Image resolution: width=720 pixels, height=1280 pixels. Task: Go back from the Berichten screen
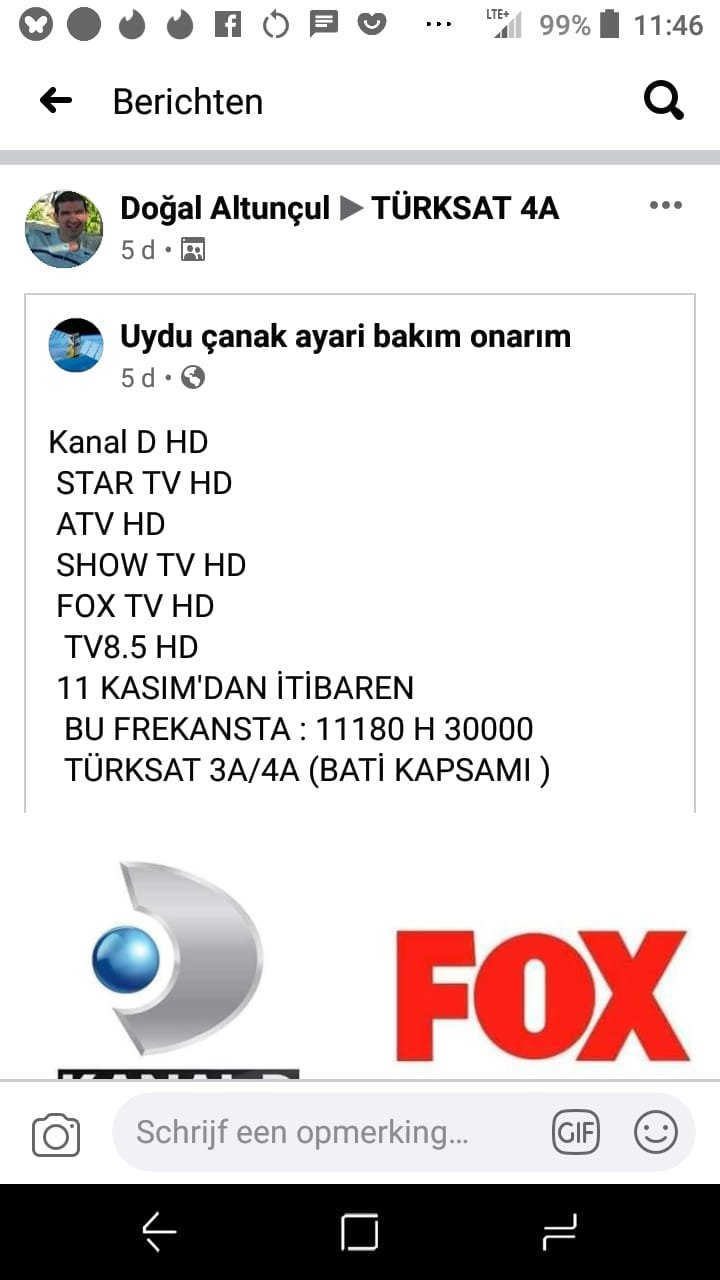point(56,100)
